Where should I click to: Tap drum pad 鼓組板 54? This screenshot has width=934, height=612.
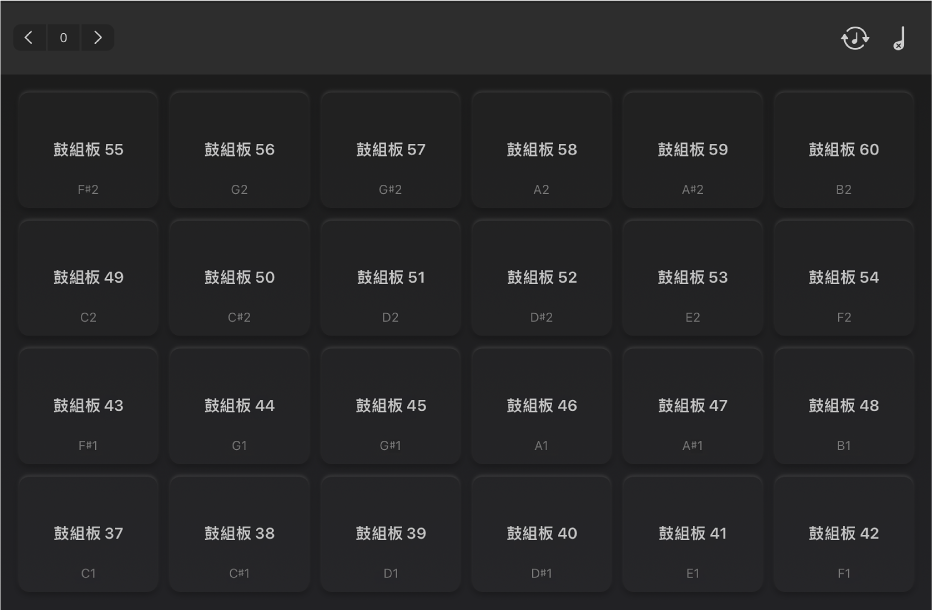843,278
